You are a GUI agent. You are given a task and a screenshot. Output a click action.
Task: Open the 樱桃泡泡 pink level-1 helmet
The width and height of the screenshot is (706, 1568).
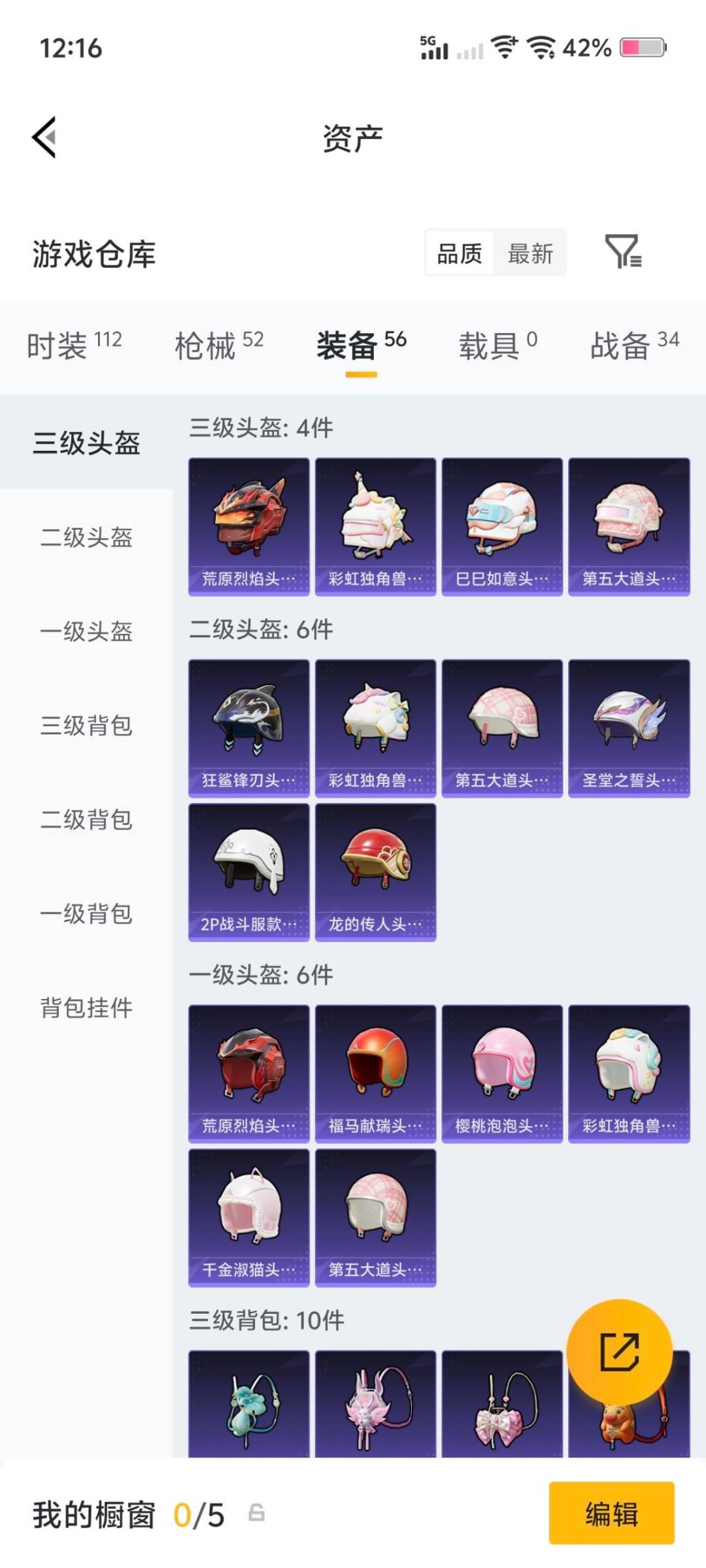503,1071
